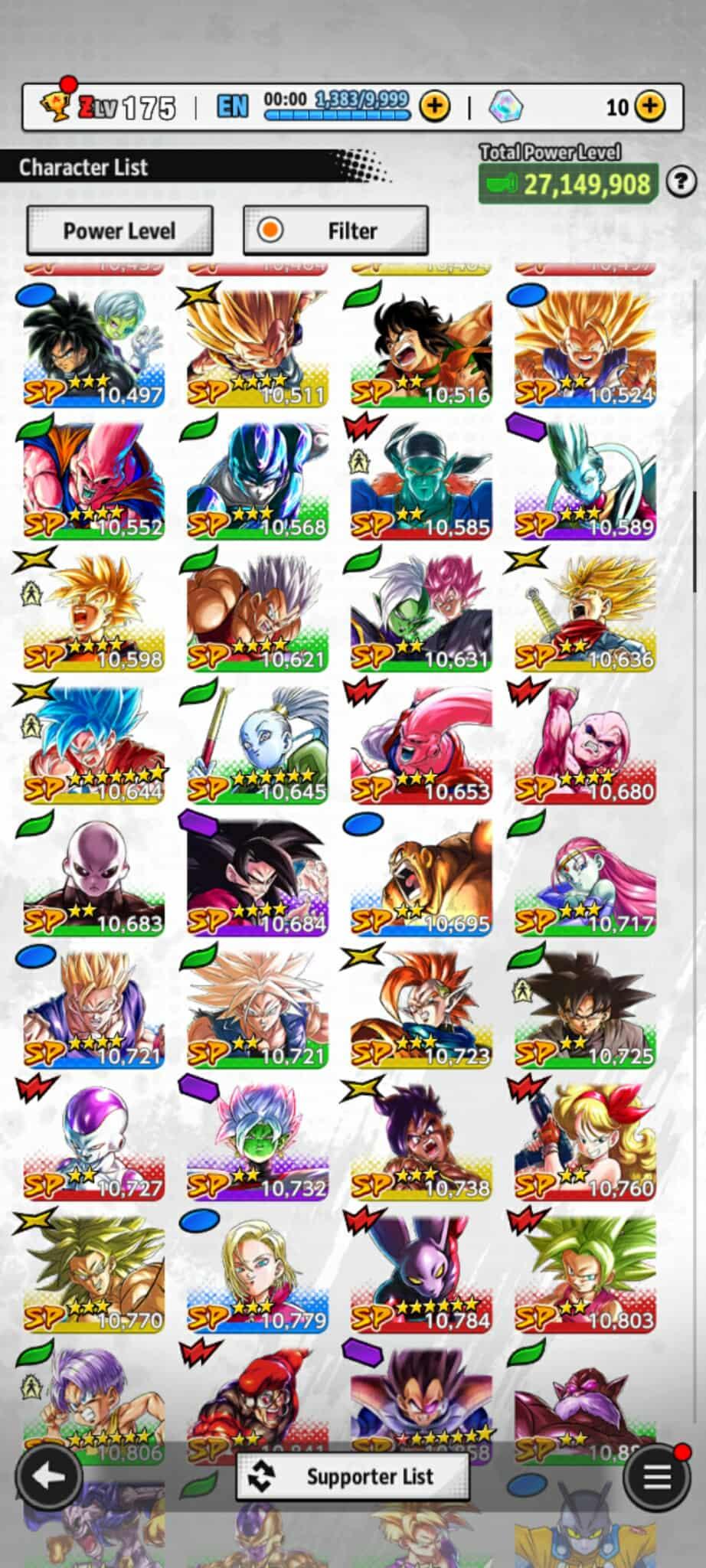Go back using the arrow button
The image size is (706, 1568).
pyautogui.click(x=49, y=1477)
